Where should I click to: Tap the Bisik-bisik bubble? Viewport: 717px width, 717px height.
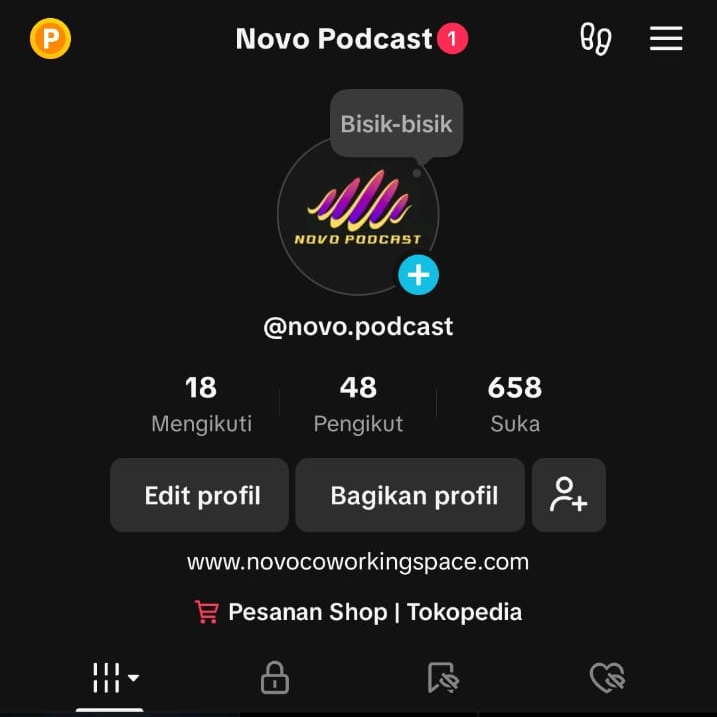[x=396, y=124]
